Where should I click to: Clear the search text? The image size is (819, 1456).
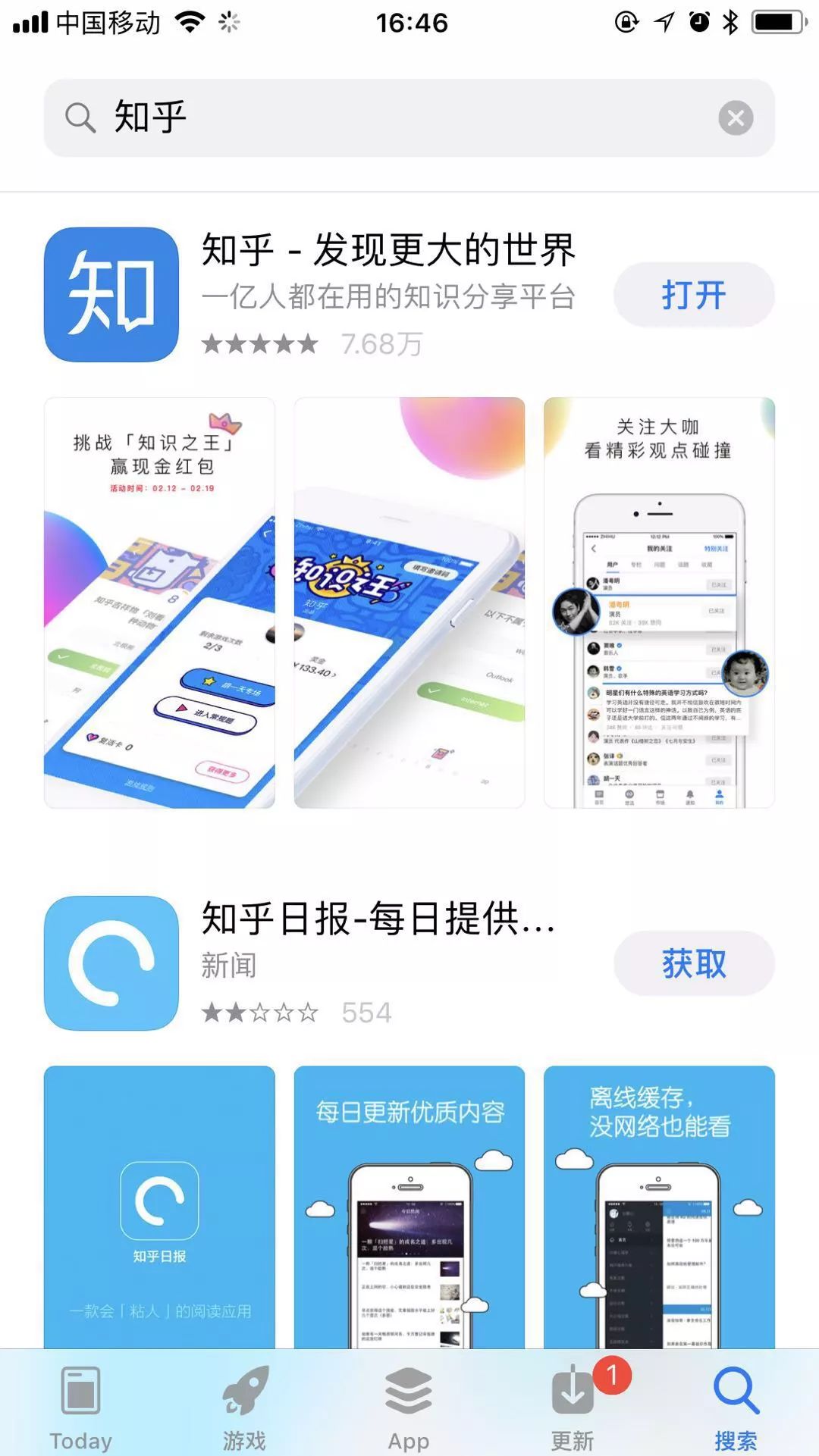click(x=735, y=118)
